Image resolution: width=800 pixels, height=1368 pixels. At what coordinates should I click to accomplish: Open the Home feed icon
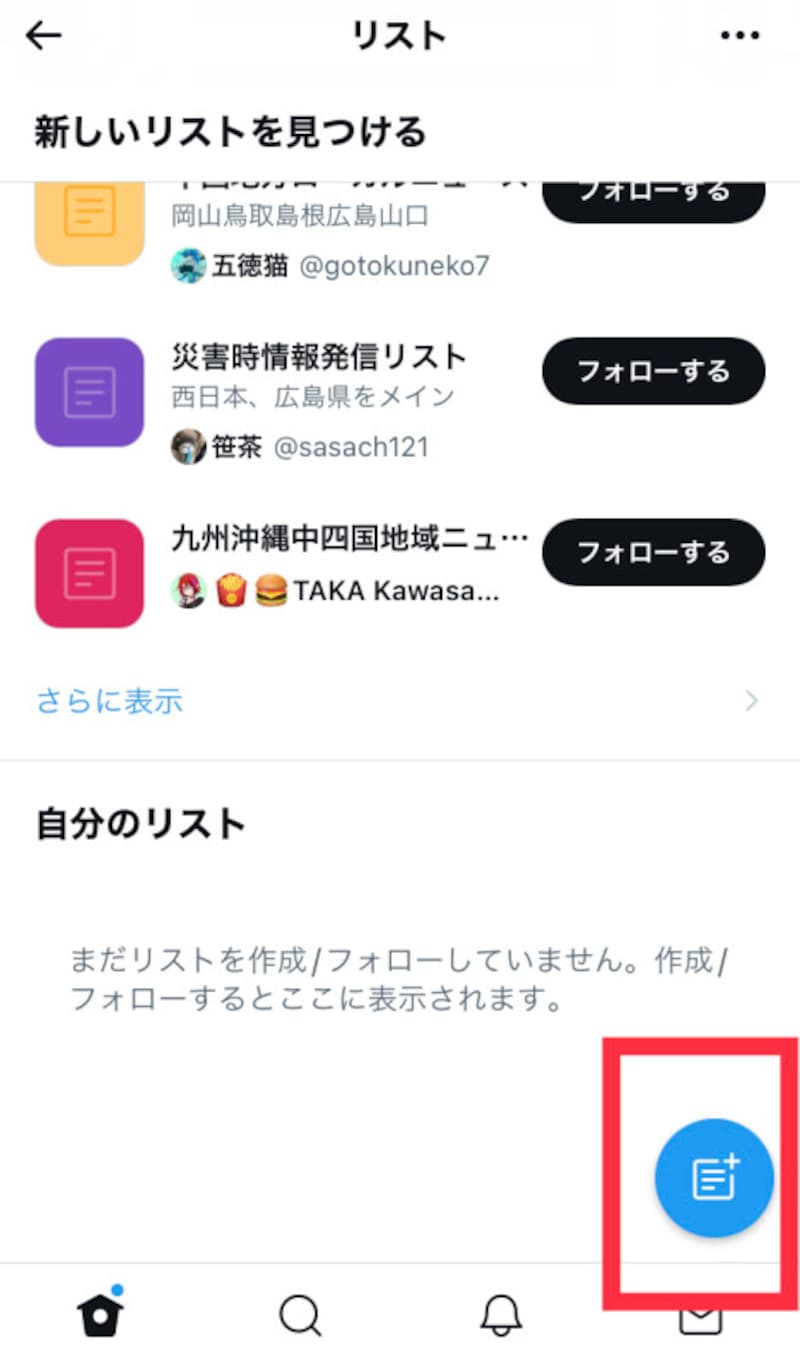click(x=100, y=1316)
